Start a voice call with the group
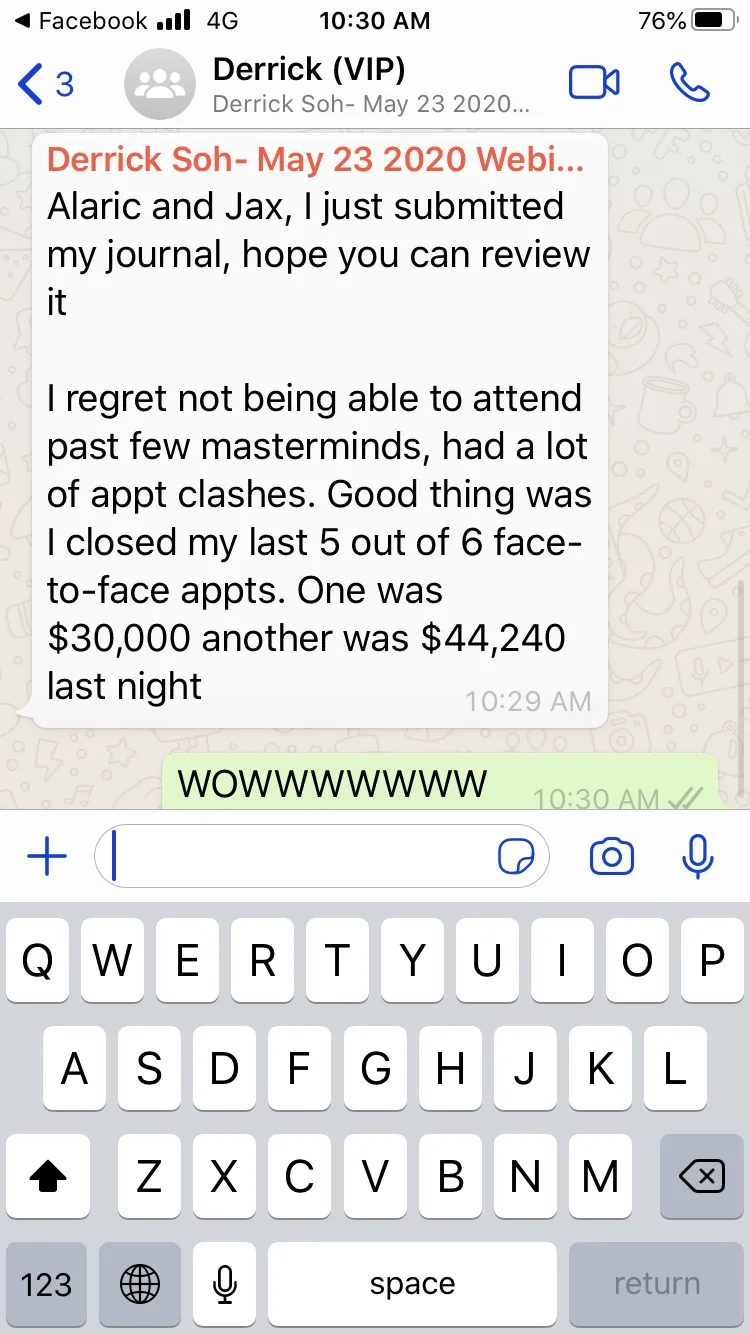The image size is (750, 1334). point(689,83)
